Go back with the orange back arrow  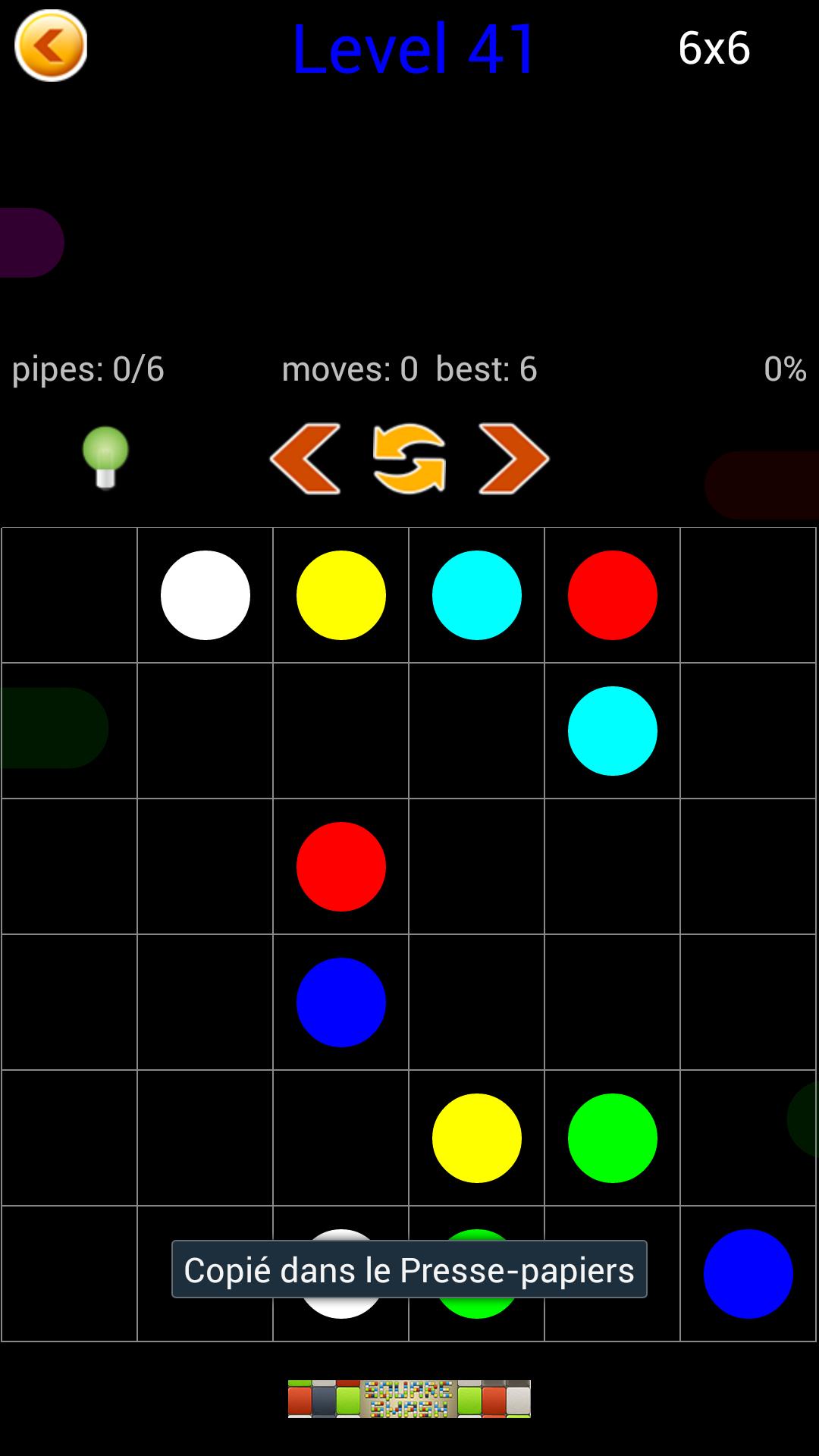(x=51, y=46)
